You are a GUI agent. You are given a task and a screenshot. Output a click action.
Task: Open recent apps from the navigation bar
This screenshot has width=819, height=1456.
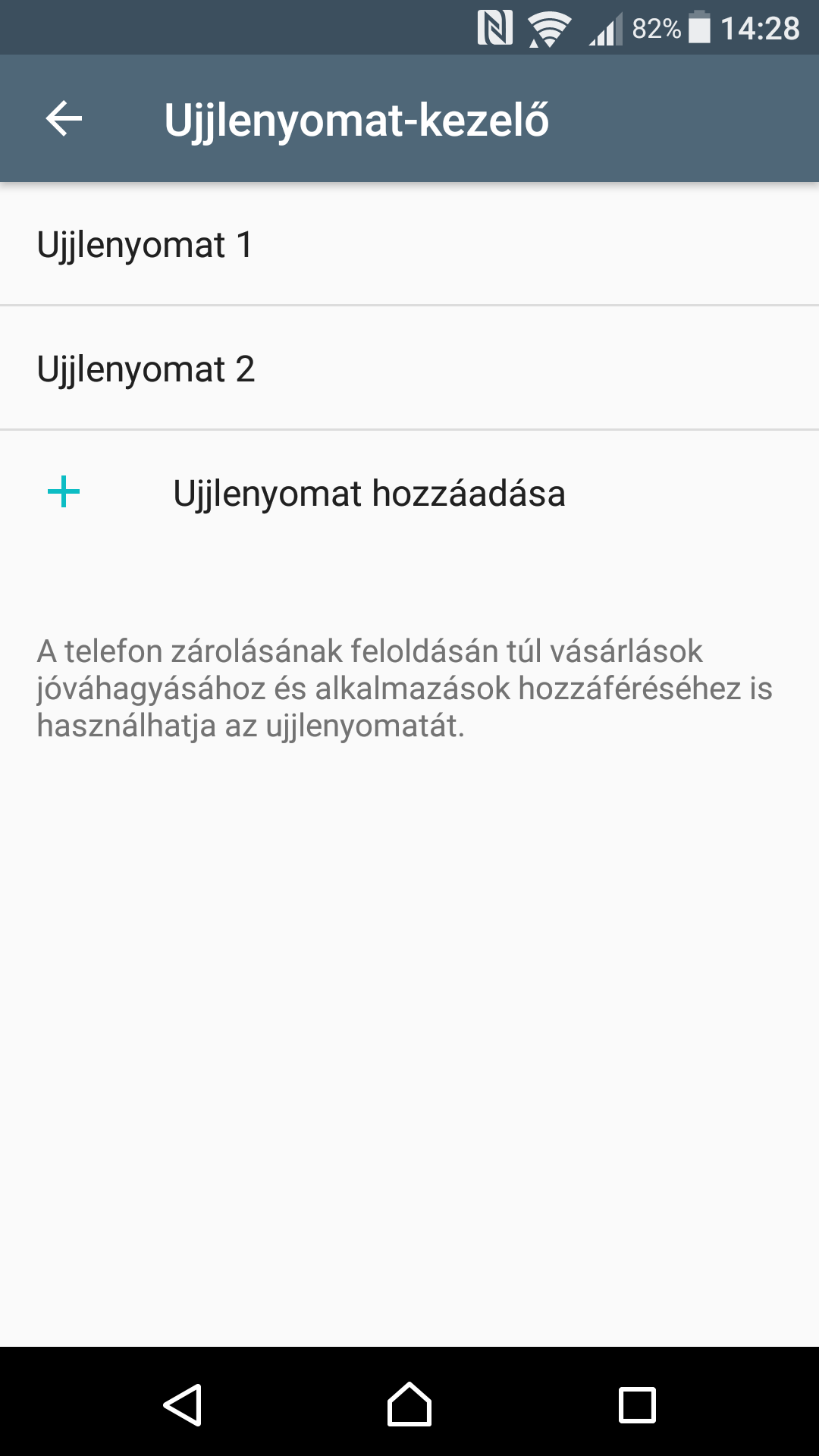point(637,1404)
